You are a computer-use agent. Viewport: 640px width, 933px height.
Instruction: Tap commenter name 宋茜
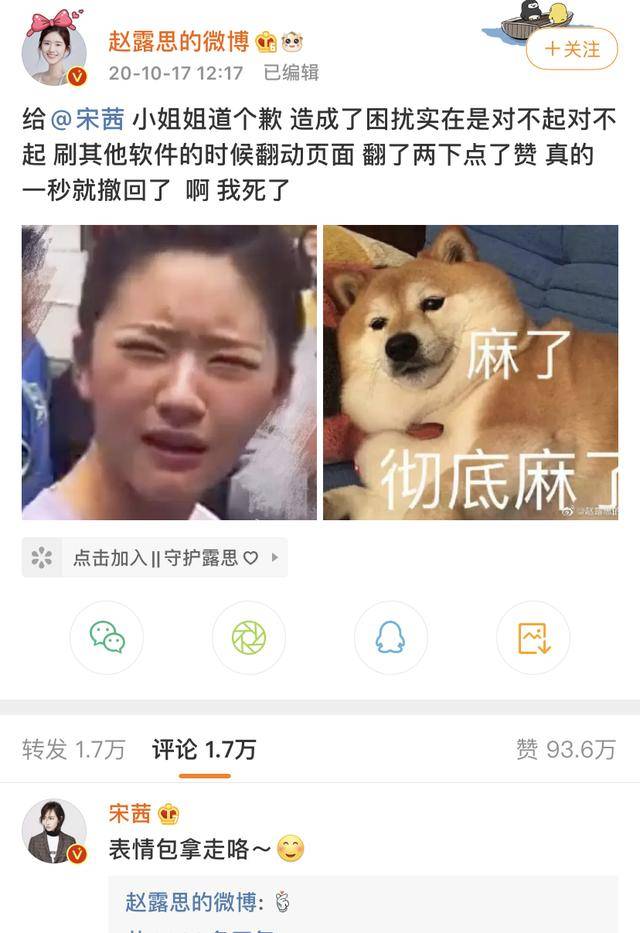[x=130, y=813]
